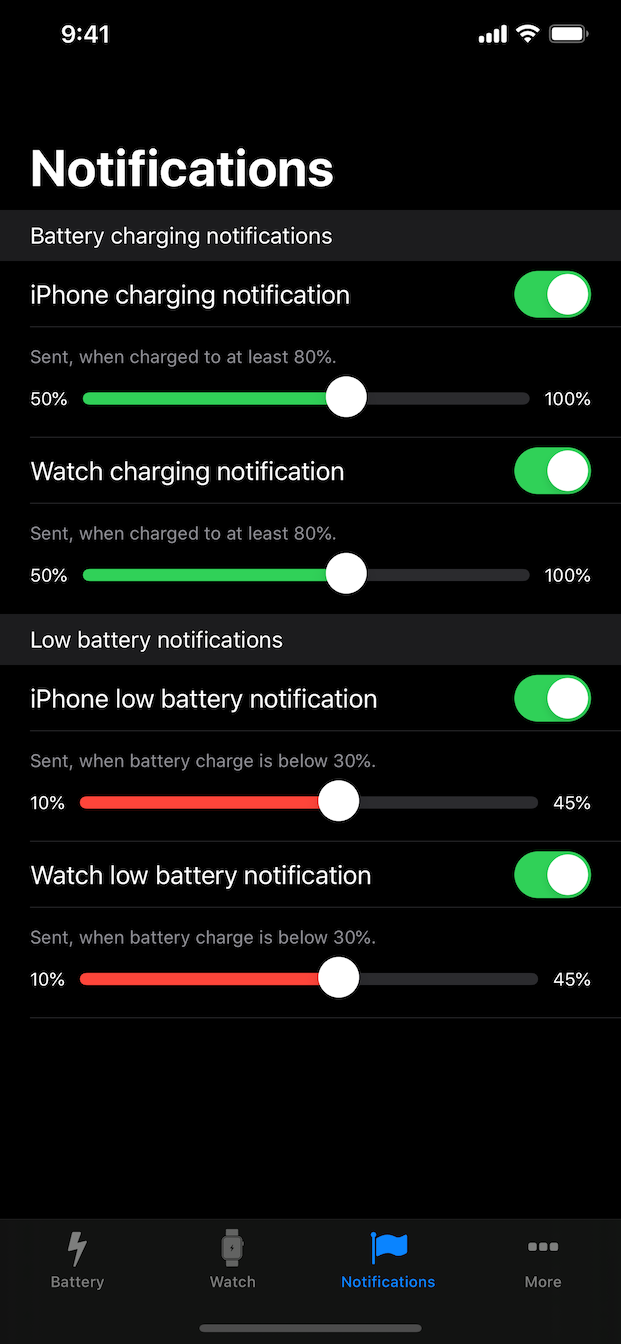Tap the iPhone low battery slider knob
The height and width of the screenshot is (1344, 621).
pos(338,802)
